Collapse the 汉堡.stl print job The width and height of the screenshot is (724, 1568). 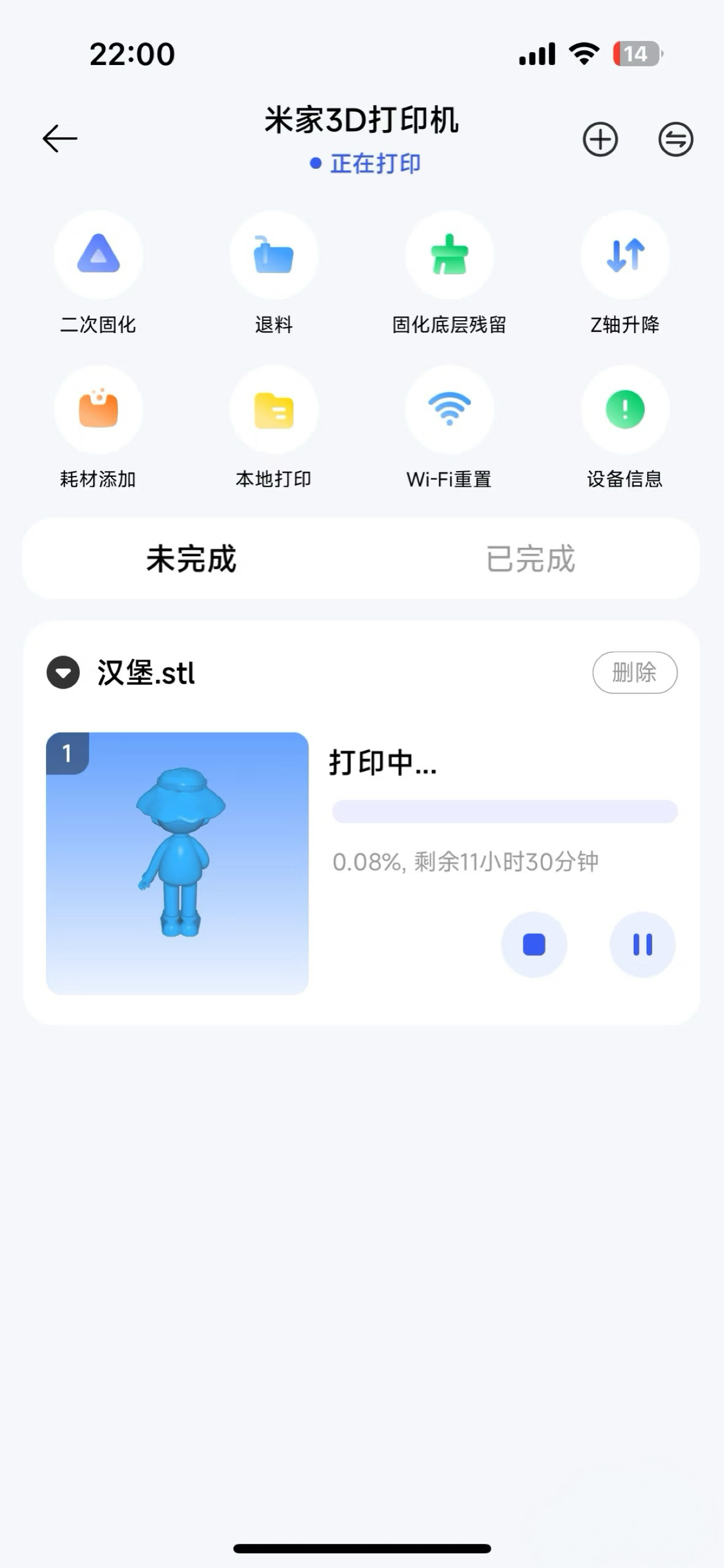(63, 672)
